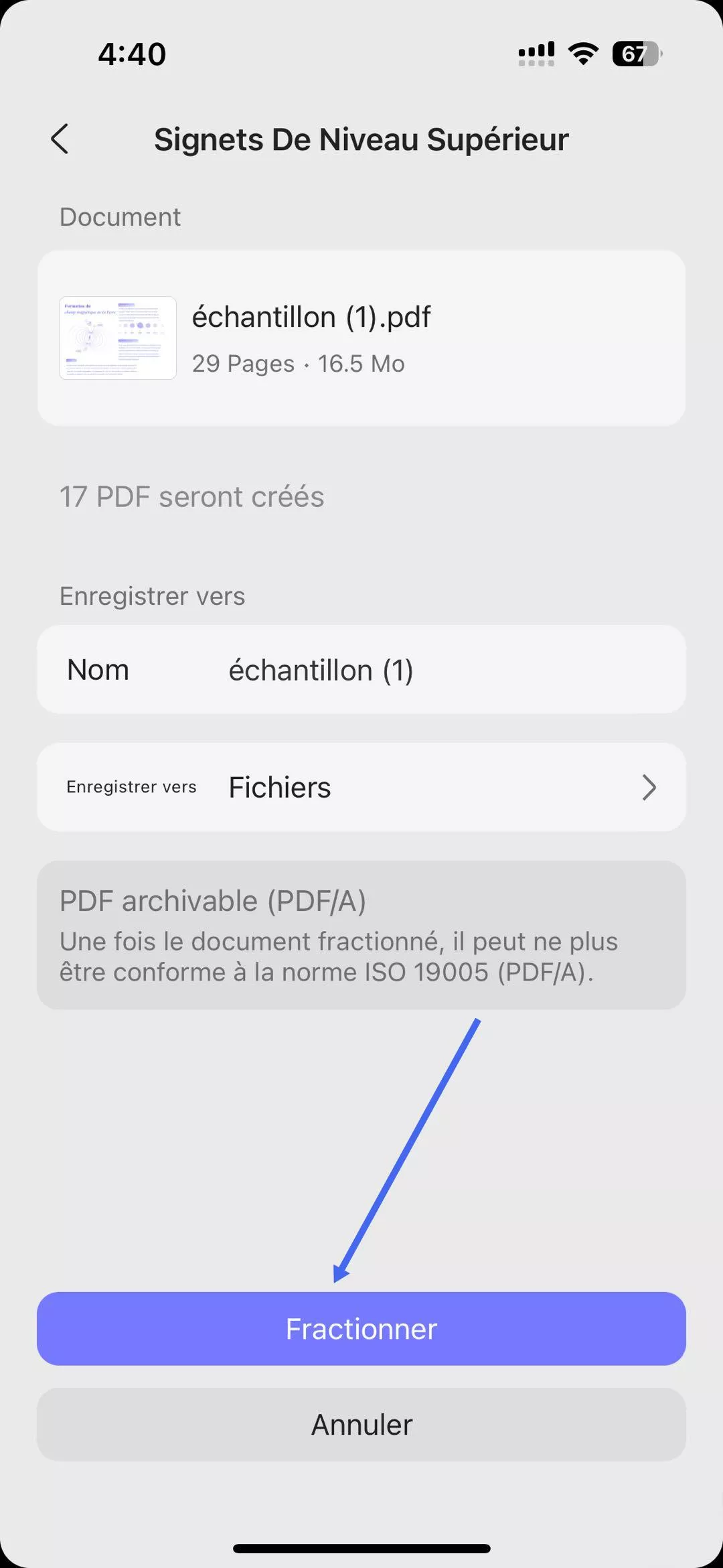Image resolution: width=723 pixels, height=1568 pixels.
Task: Tap the PDF archivable (PDF/A) notice
Action: tap(361, 933)
